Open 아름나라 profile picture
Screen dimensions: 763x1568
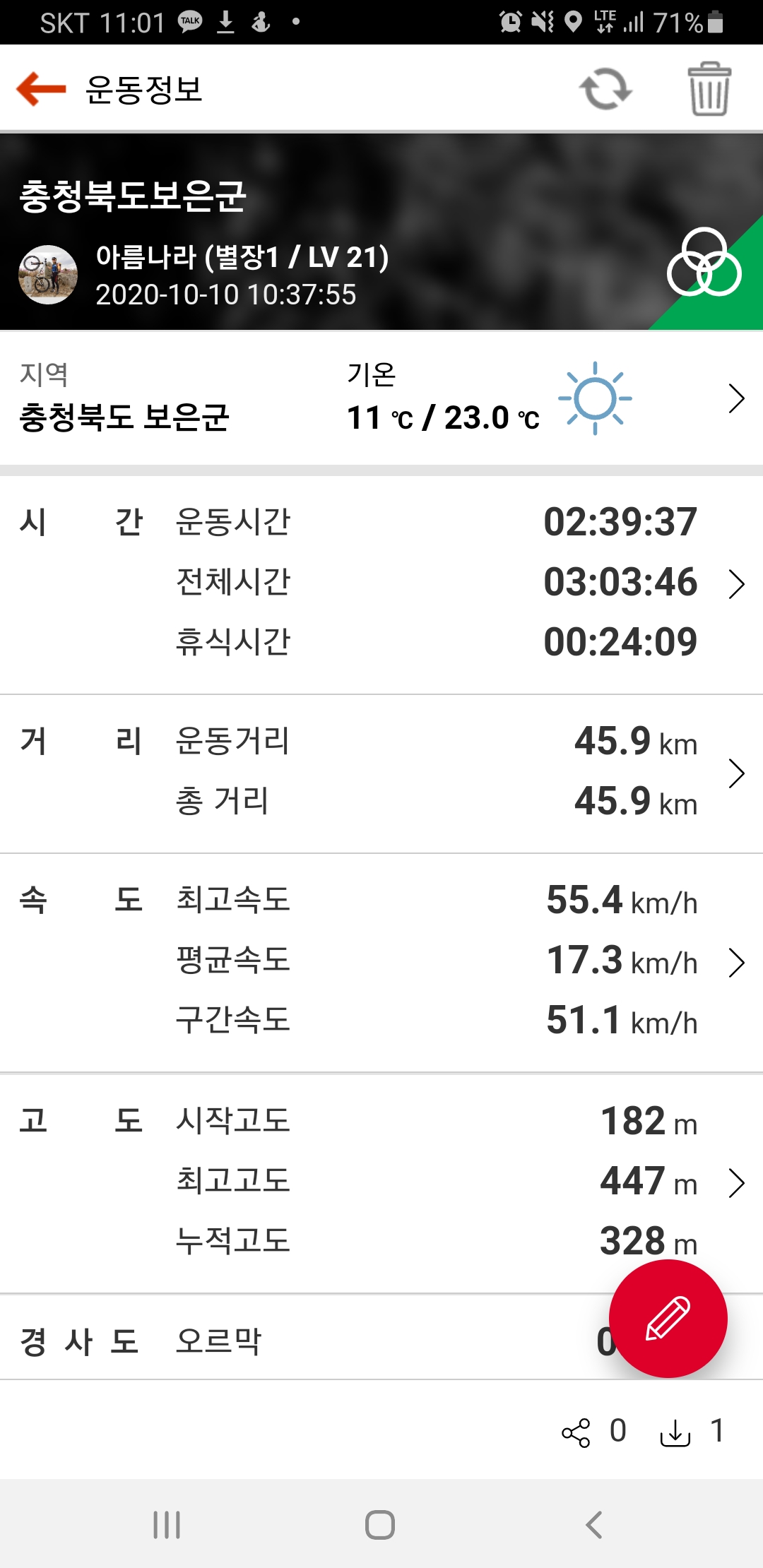[x=48, y=275]
